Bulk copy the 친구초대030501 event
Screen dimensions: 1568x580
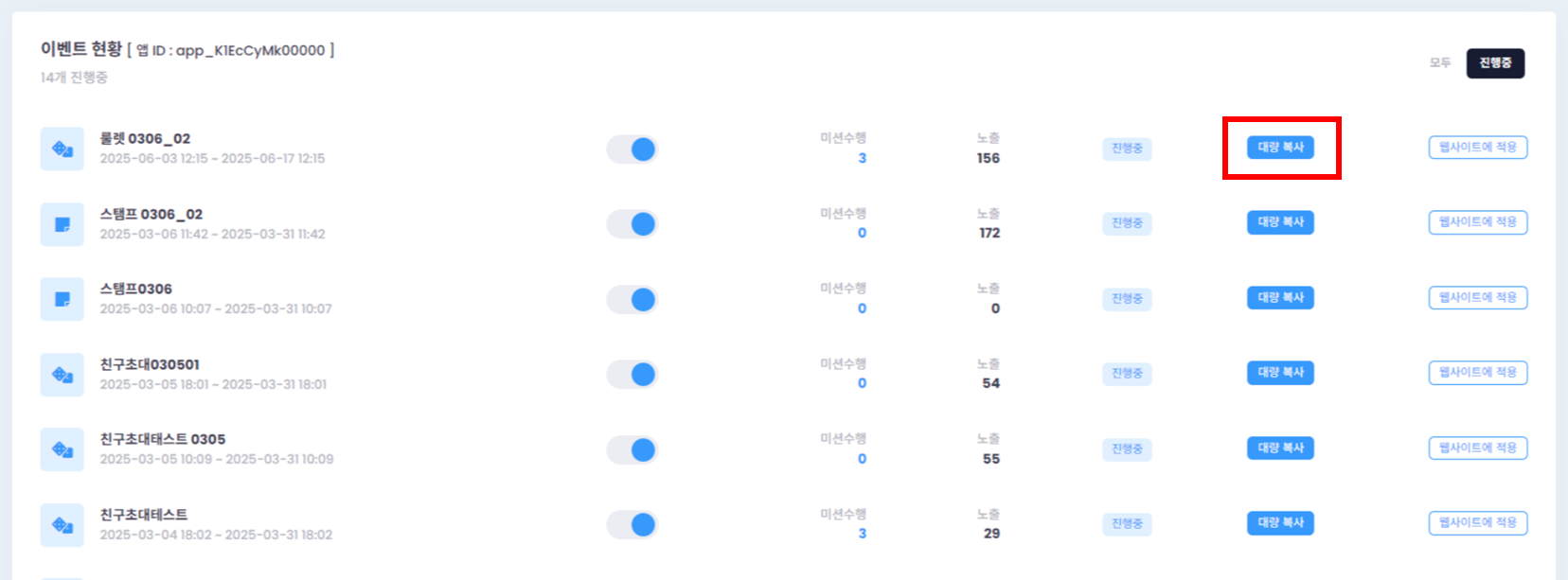(1280, 373)
